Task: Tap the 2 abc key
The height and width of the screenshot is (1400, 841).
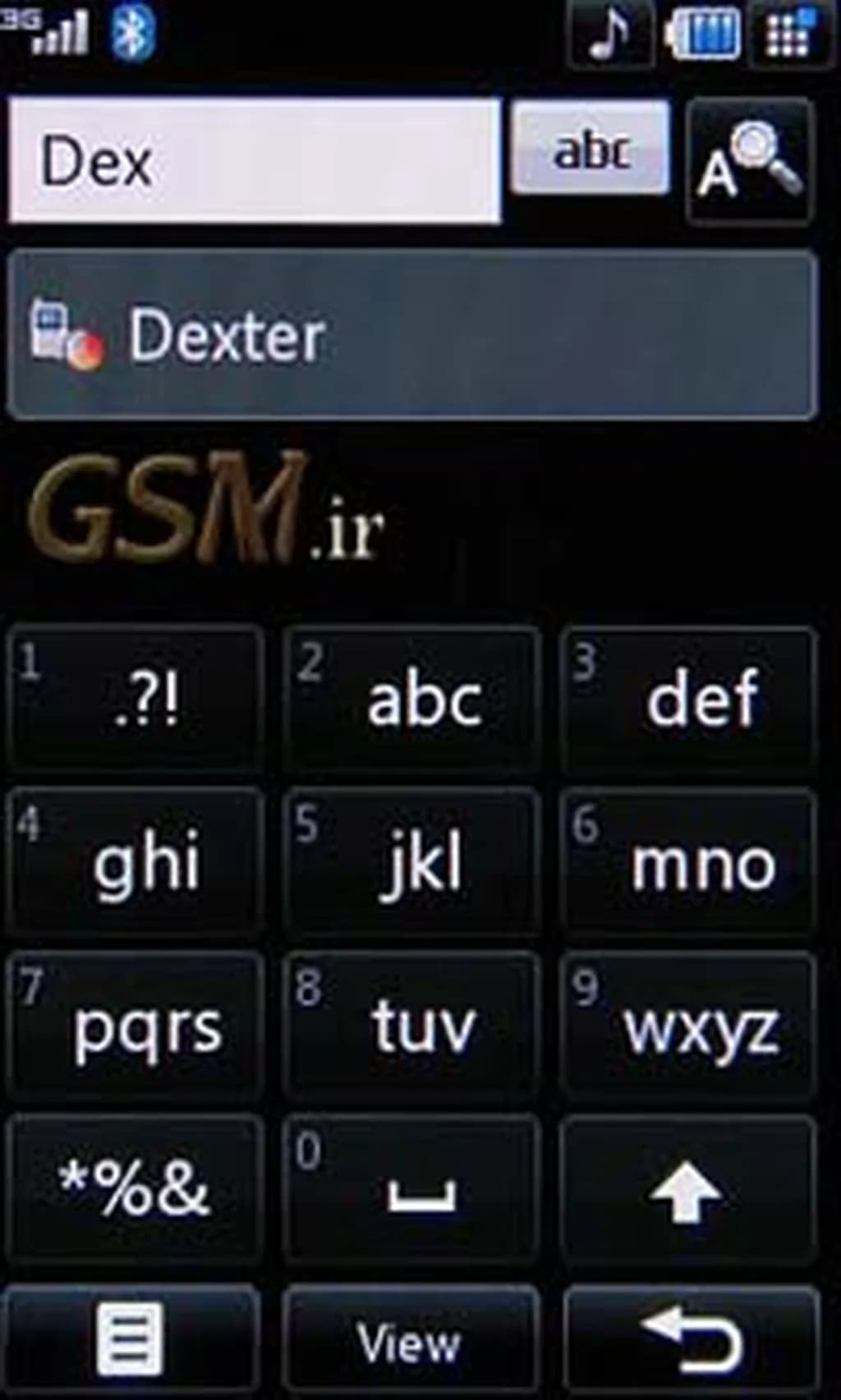Action: (x=412, y=698)
